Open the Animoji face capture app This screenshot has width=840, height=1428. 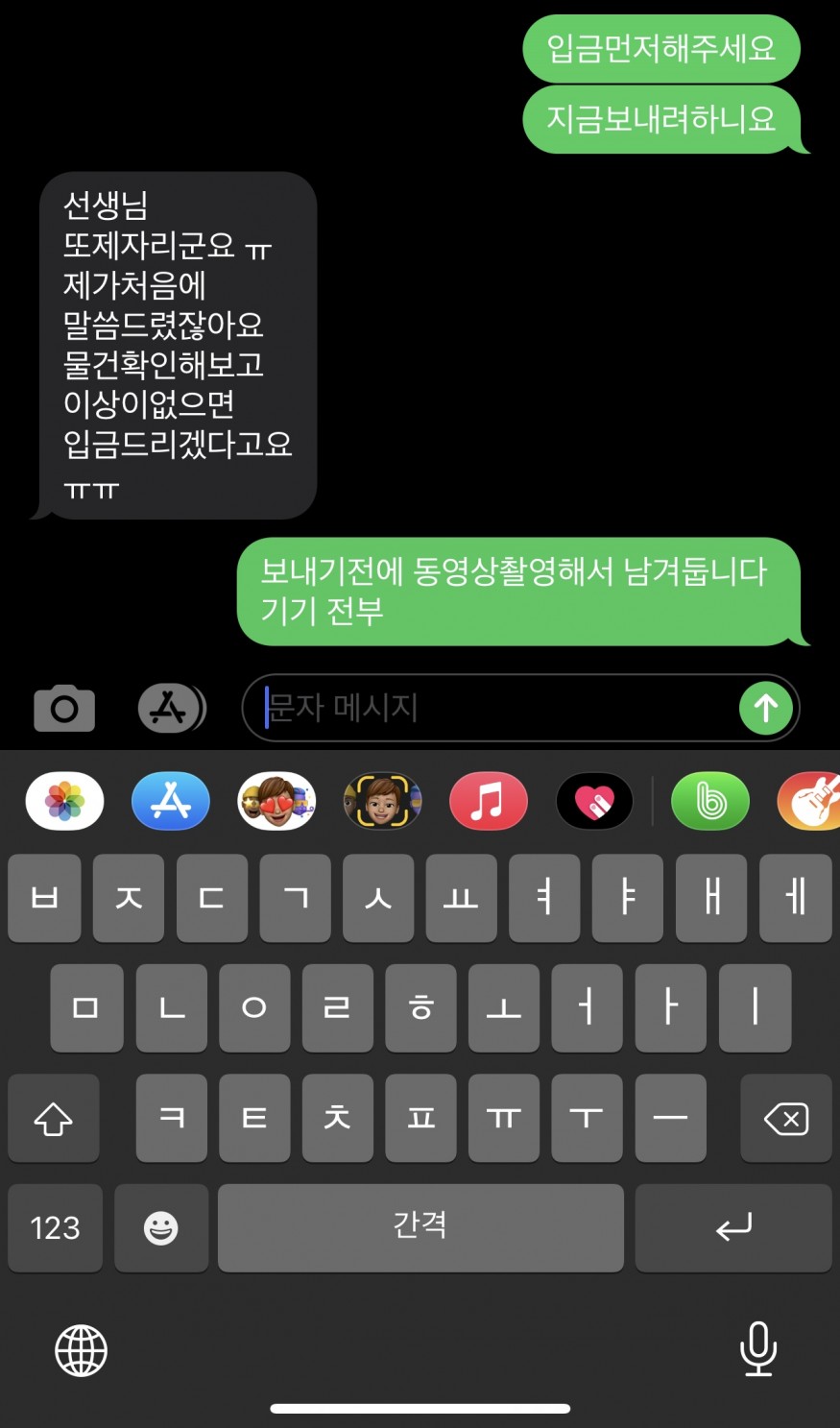[x=382, y=801]
